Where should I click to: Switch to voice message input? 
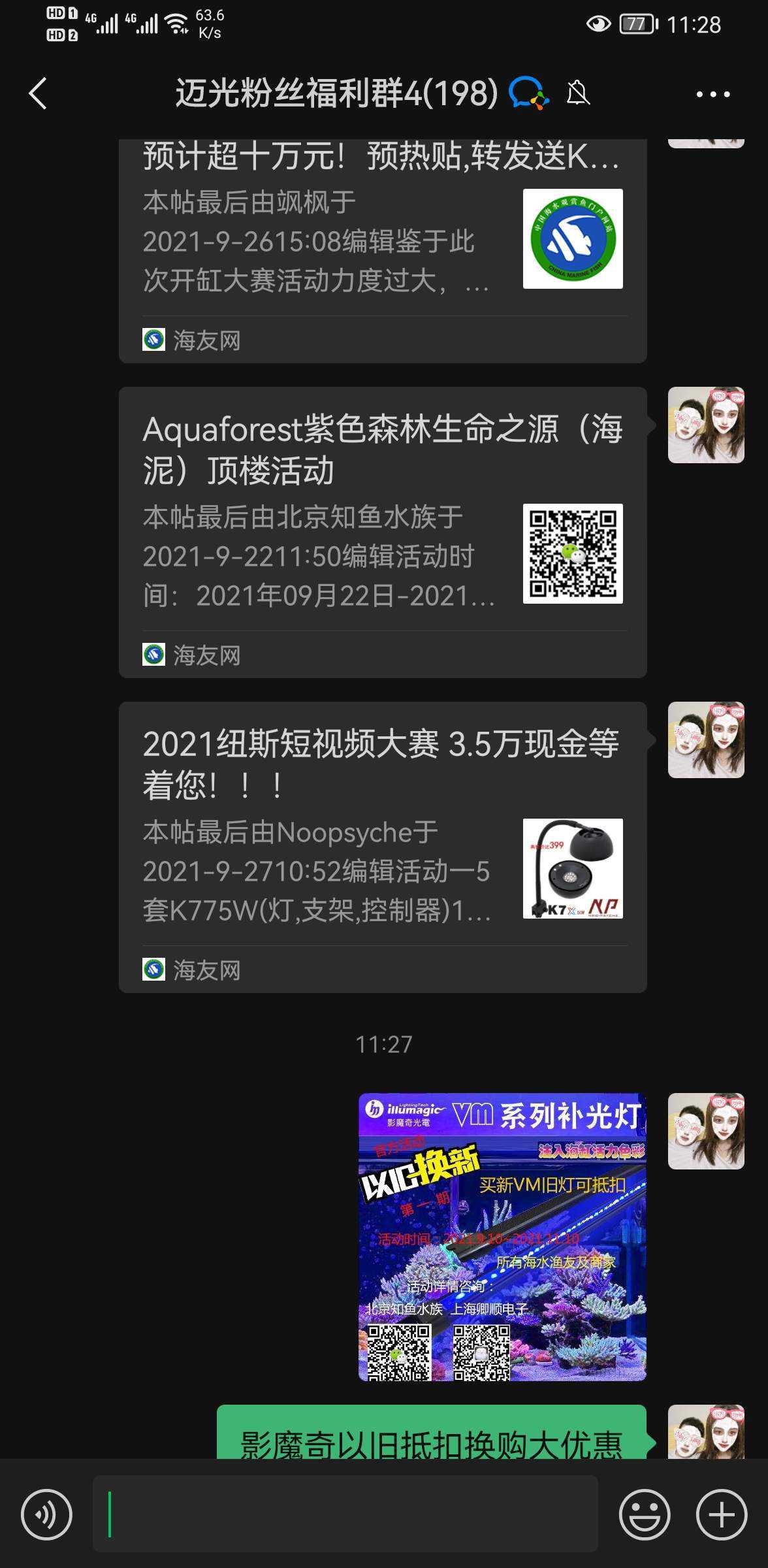click(46, 1514)
